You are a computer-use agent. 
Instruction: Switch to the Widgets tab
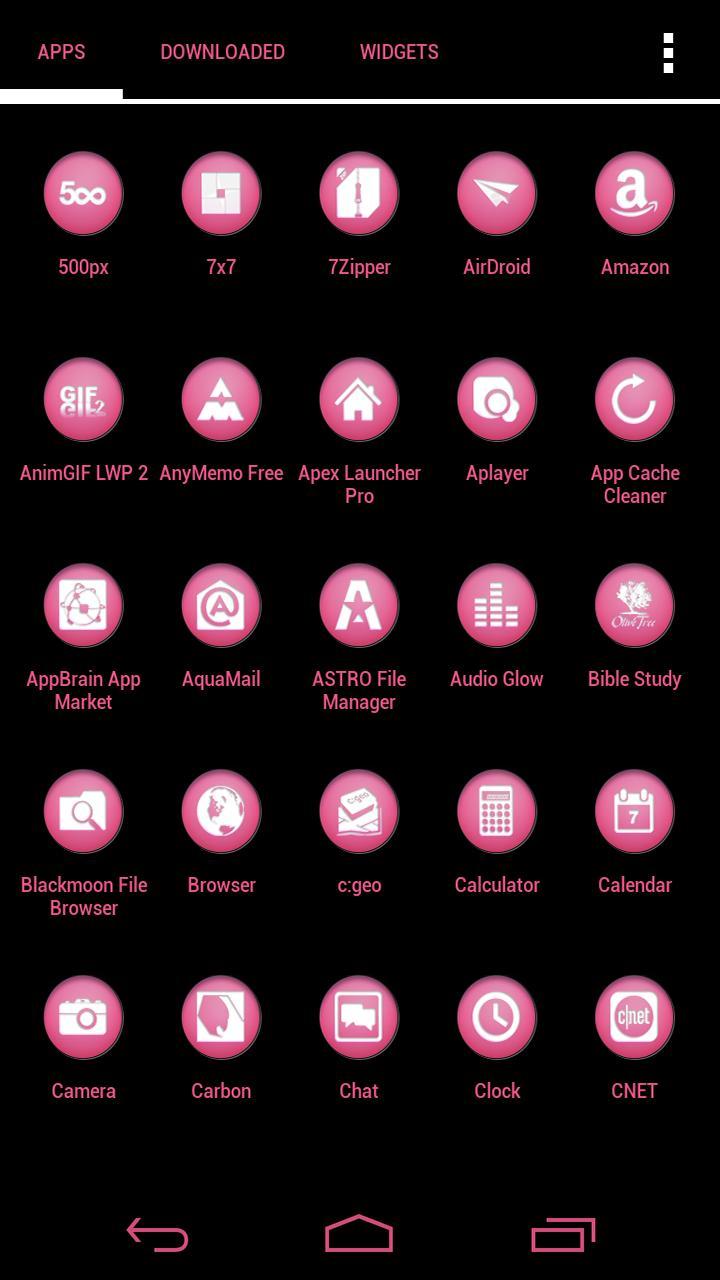399,52
